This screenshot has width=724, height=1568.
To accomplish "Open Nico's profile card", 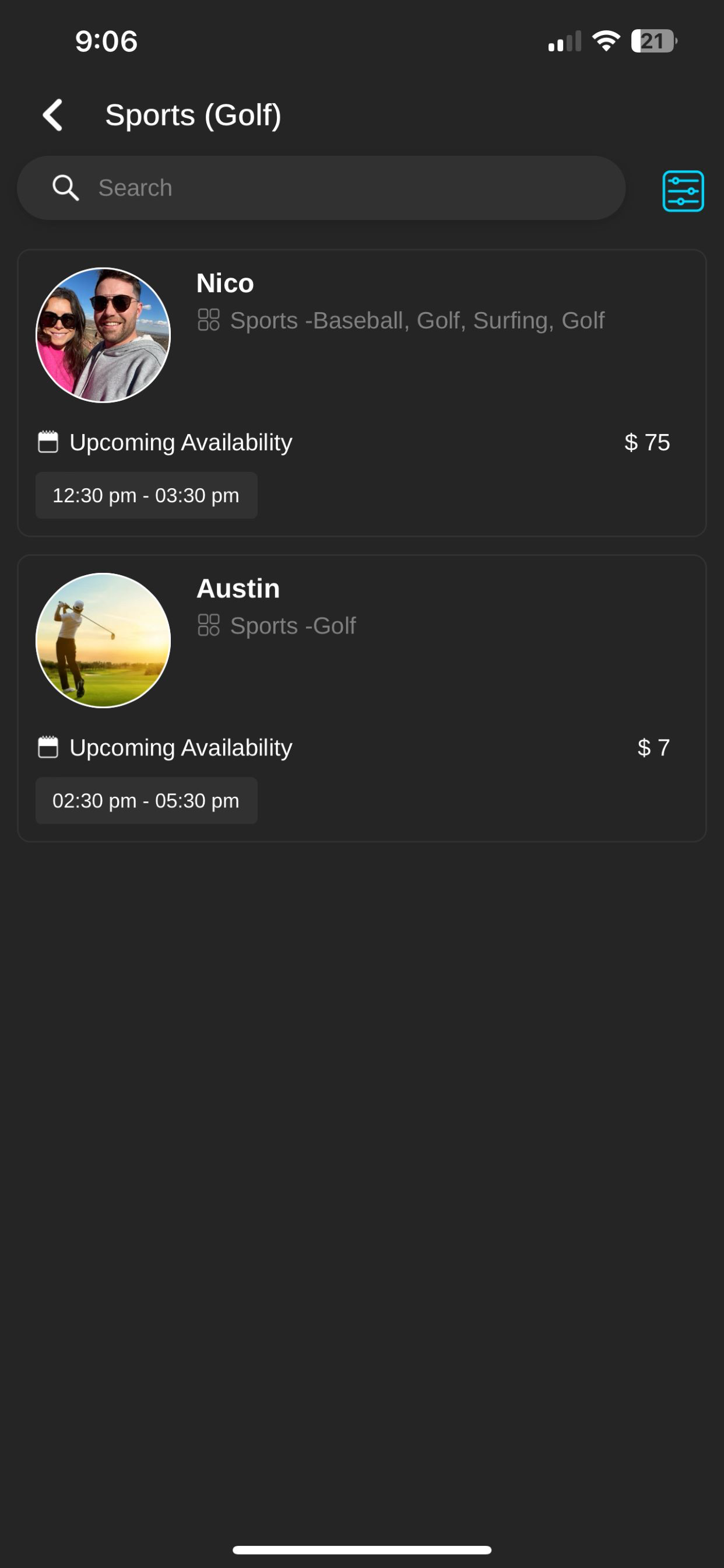I will [362, 393].
